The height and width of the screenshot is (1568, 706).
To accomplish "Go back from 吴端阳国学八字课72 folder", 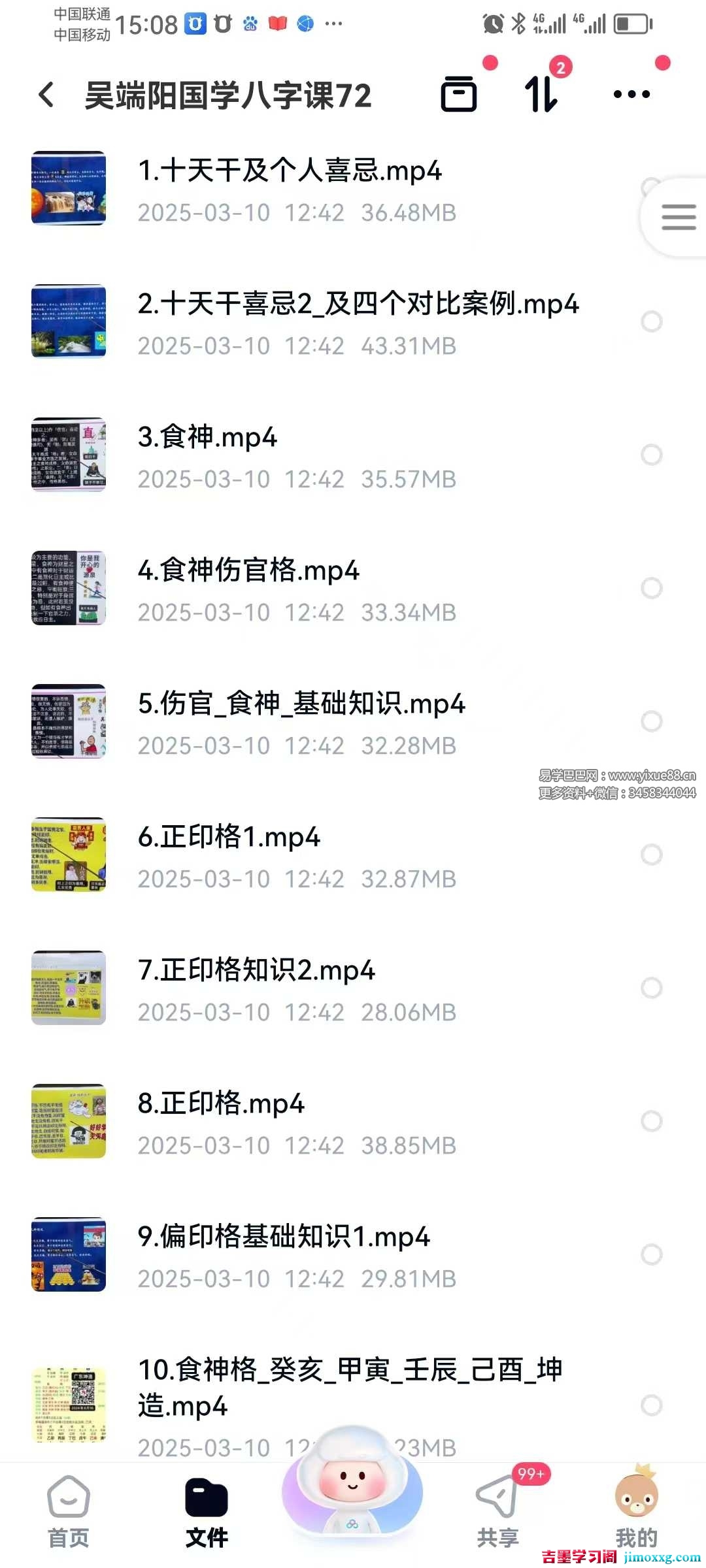I will [46, 95].
